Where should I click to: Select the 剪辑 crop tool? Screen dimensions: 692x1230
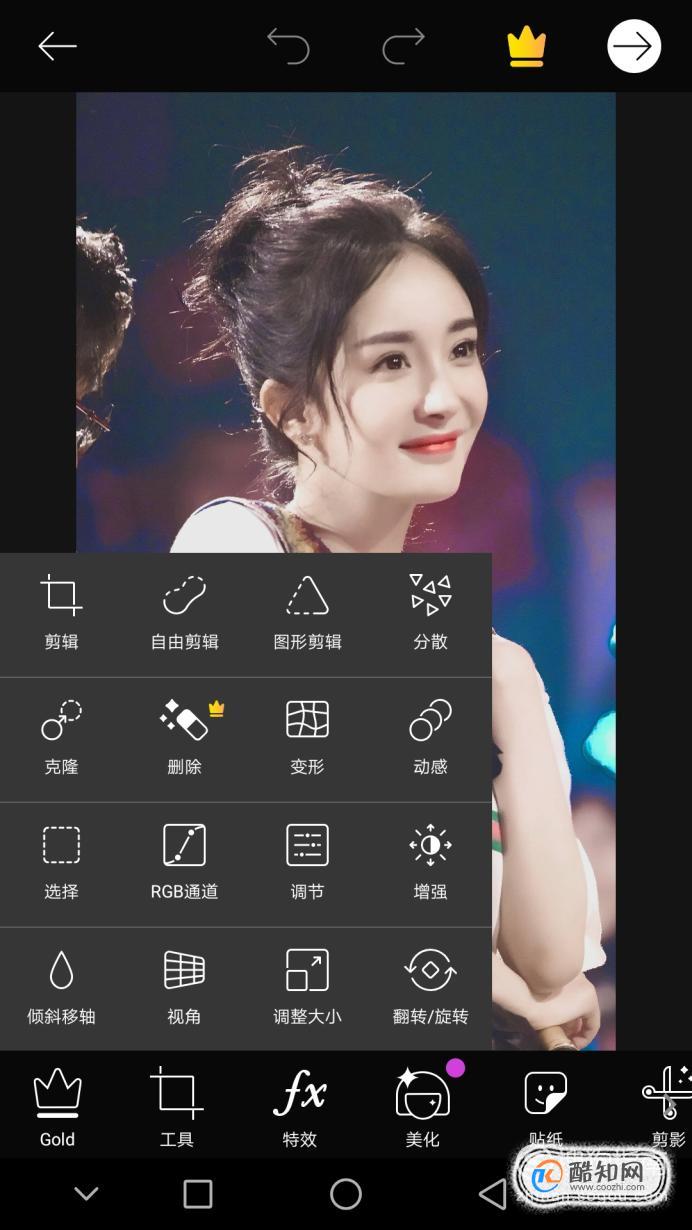pyautogui.click(x=61, y=614)
